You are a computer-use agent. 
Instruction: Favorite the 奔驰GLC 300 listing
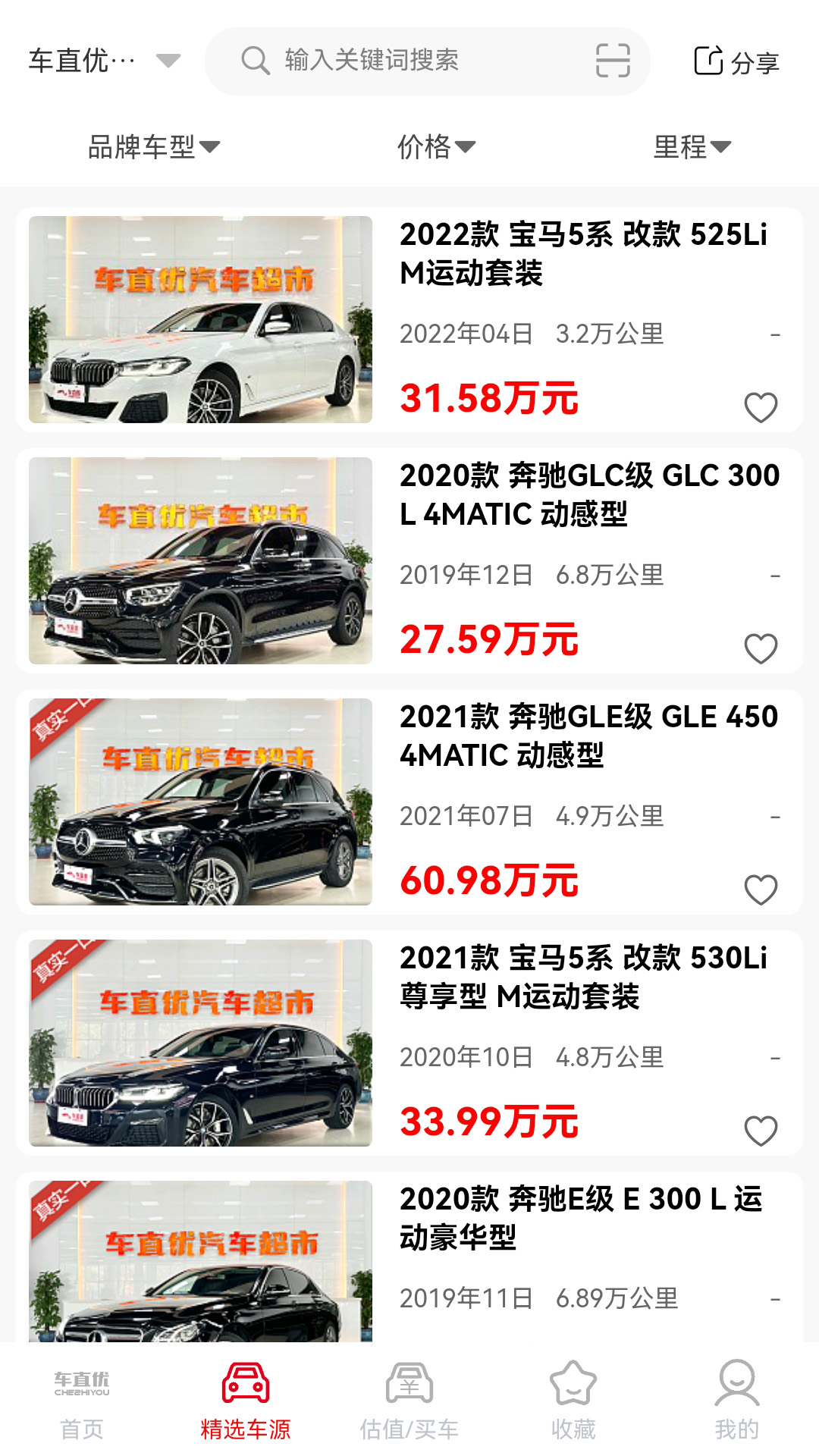[761, 647]
